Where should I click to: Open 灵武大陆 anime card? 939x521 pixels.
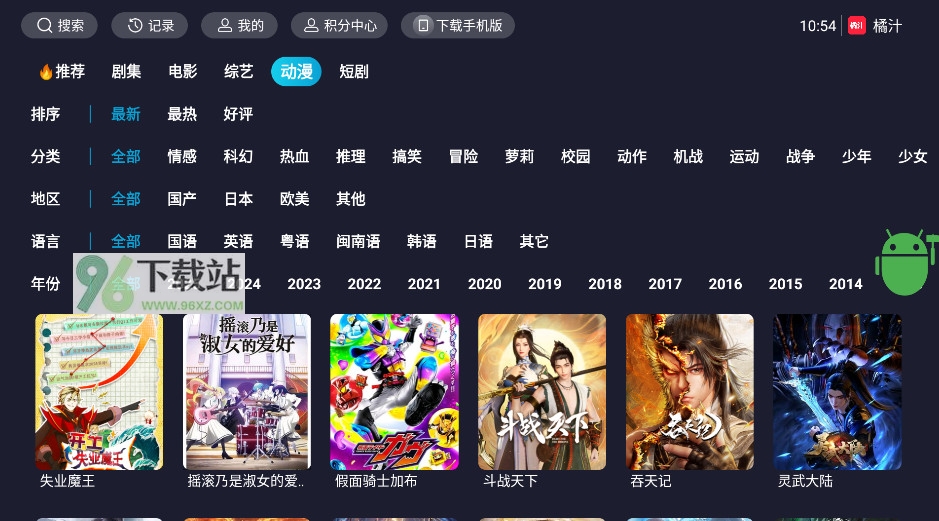pos(837,392)
